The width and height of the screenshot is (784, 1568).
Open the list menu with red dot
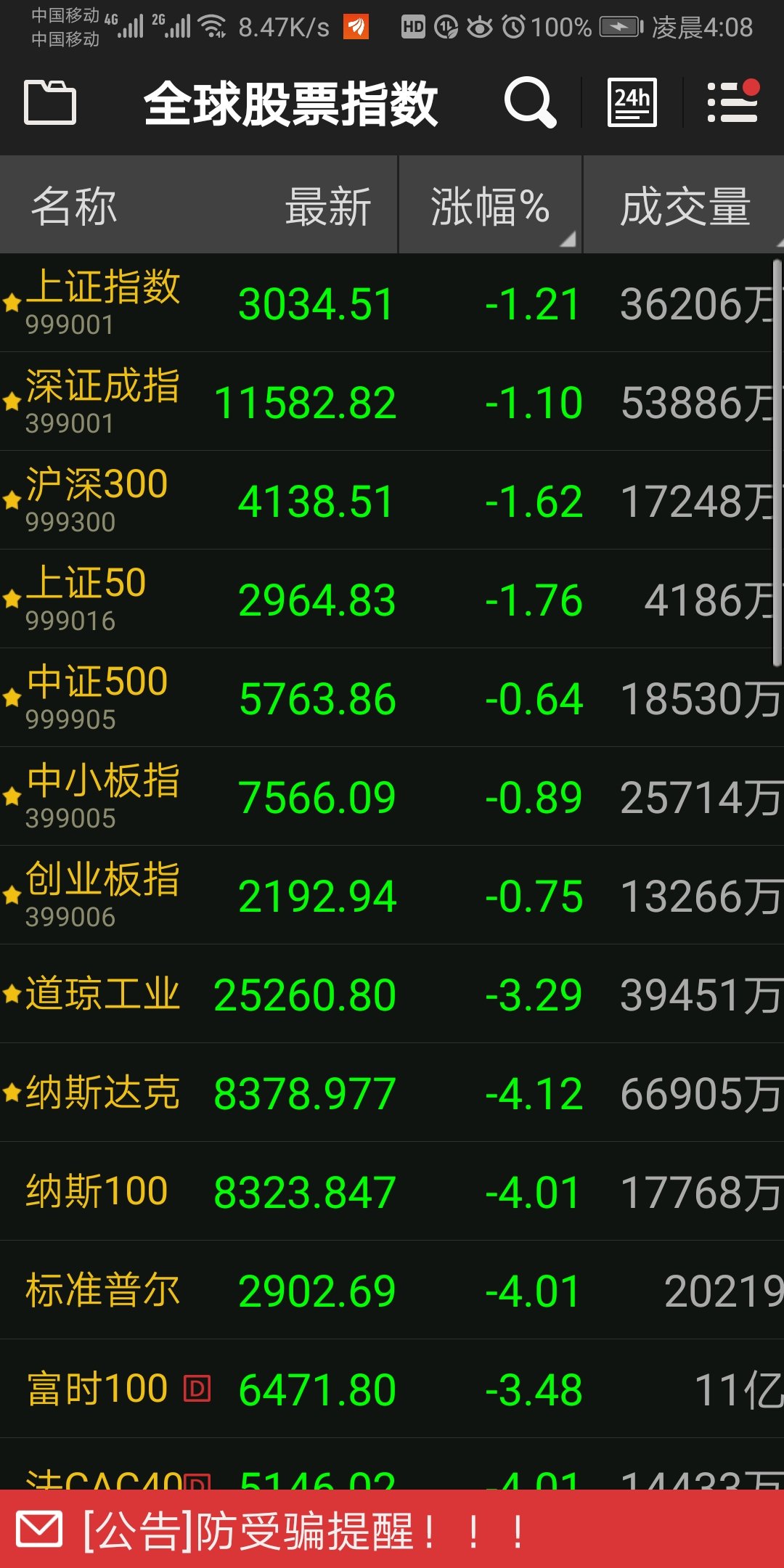point(732,102)
